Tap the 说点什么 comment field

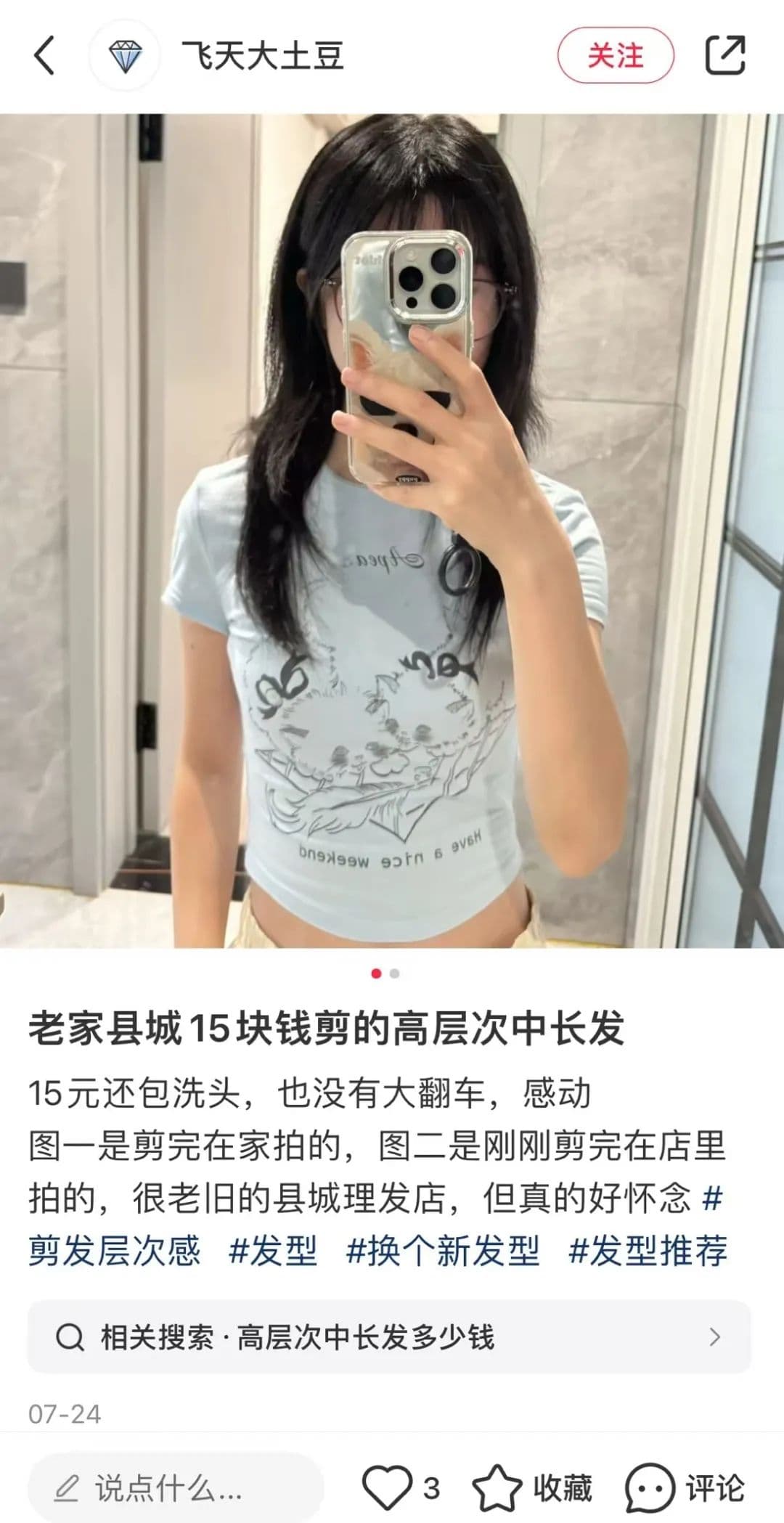click(x=176, y=1489)
